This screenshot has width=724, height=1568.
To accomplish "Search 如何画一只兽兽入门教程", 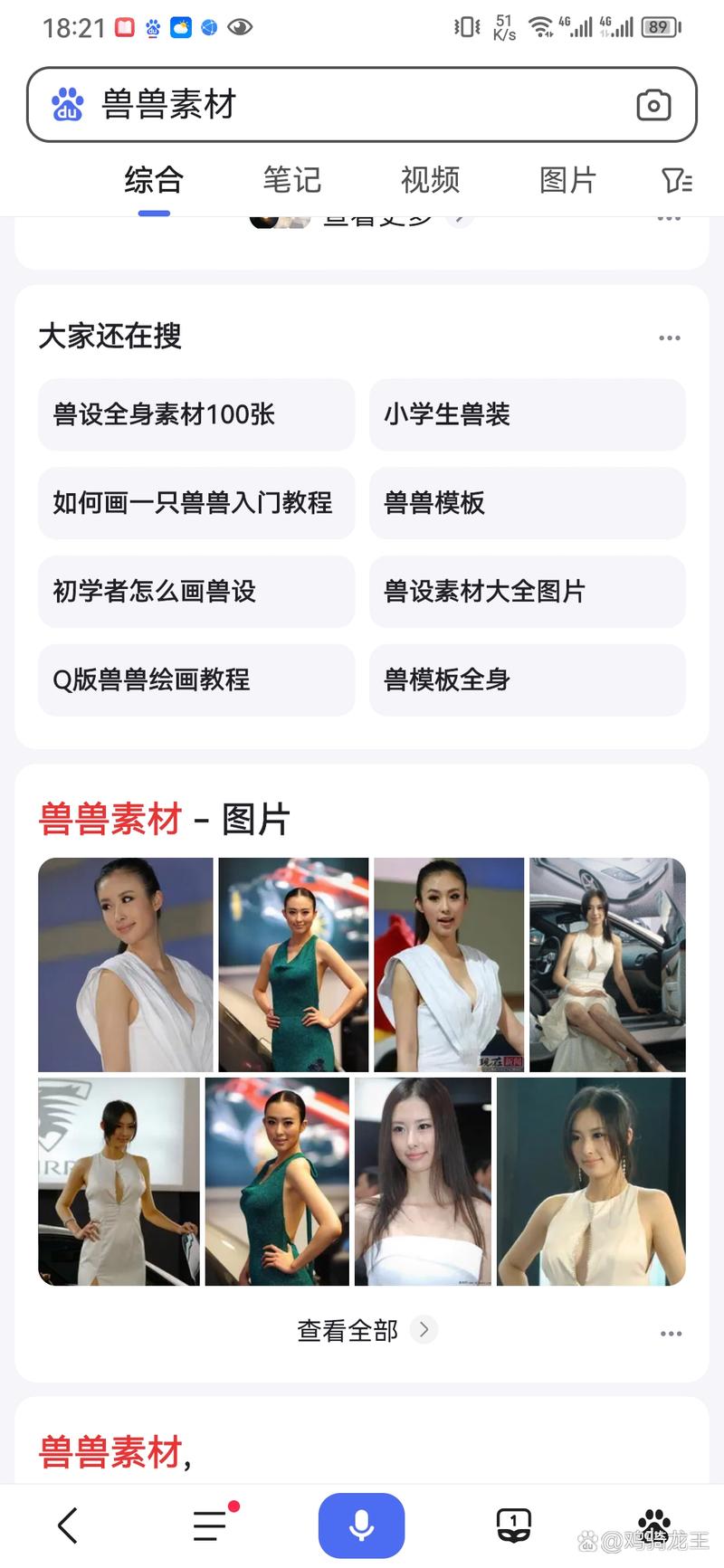I will tap(195, 503).
